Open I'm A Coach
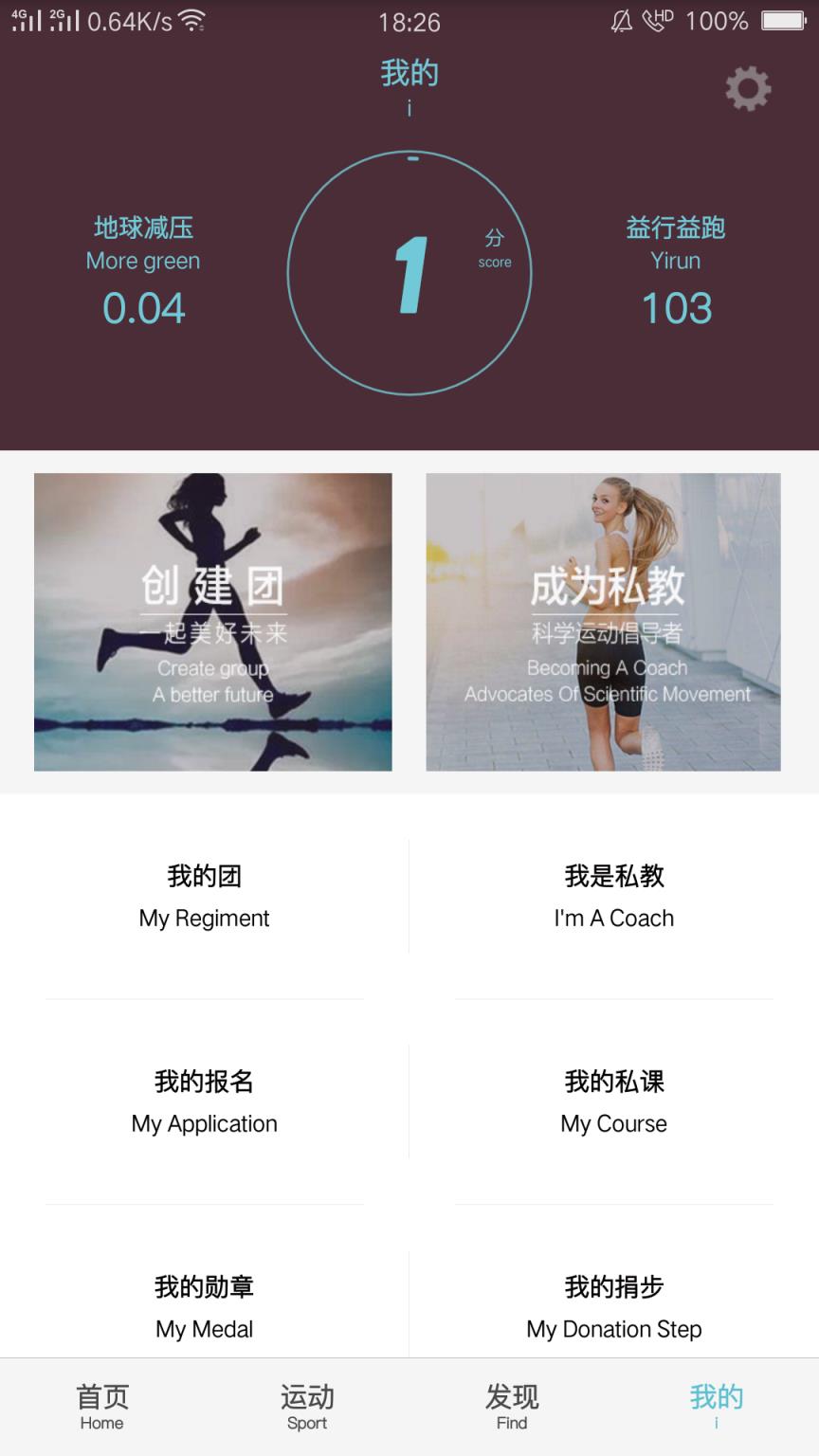This screenshot has height=1456, width=819. tap(614, 897)
